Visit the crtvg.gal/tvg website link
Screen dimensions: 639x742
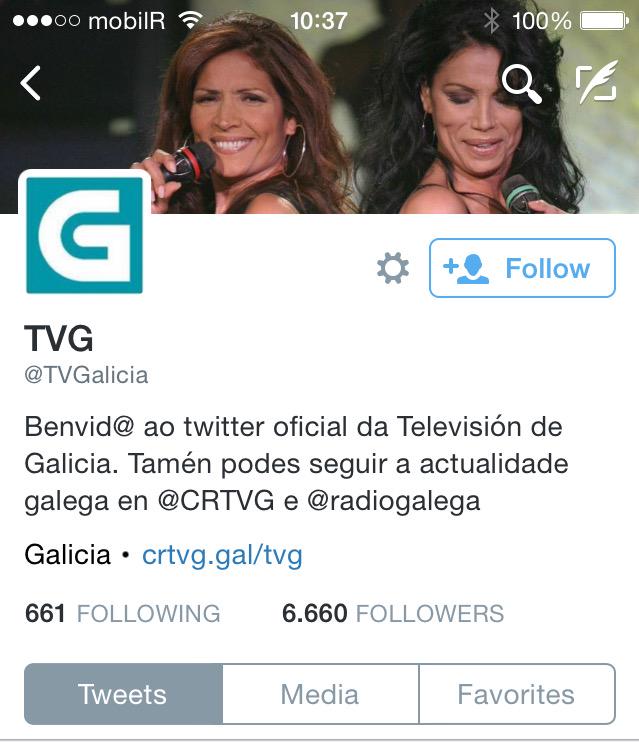[222, 554]
